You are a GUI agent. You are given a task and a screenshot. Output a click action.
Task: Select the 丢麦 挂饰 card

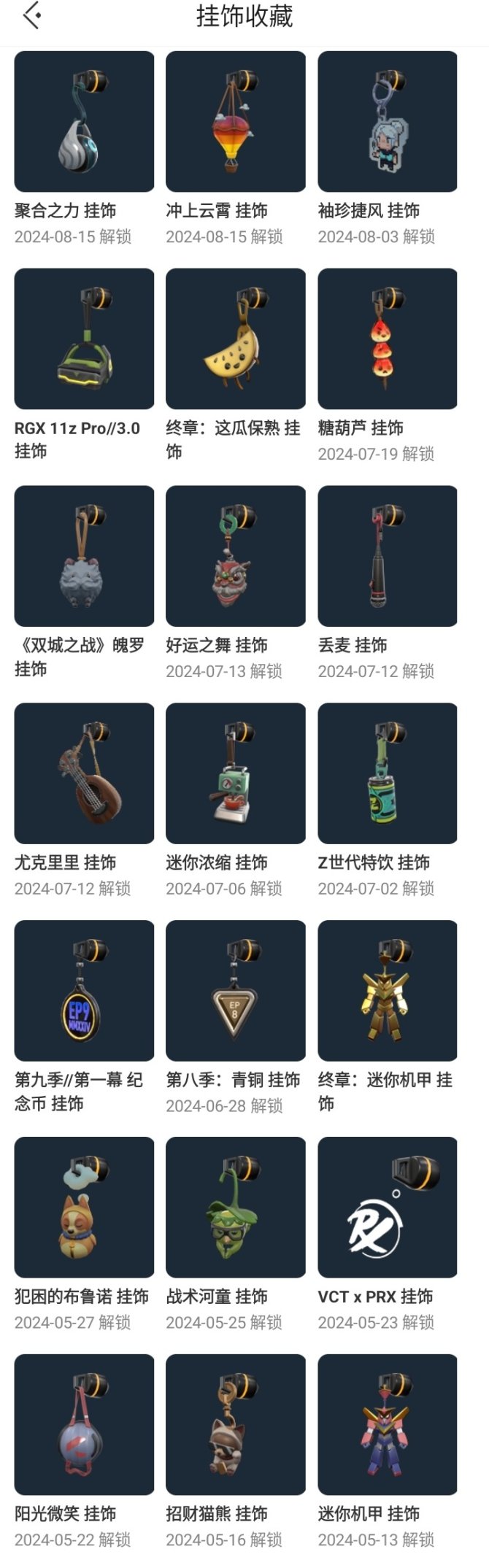(388, 556)
